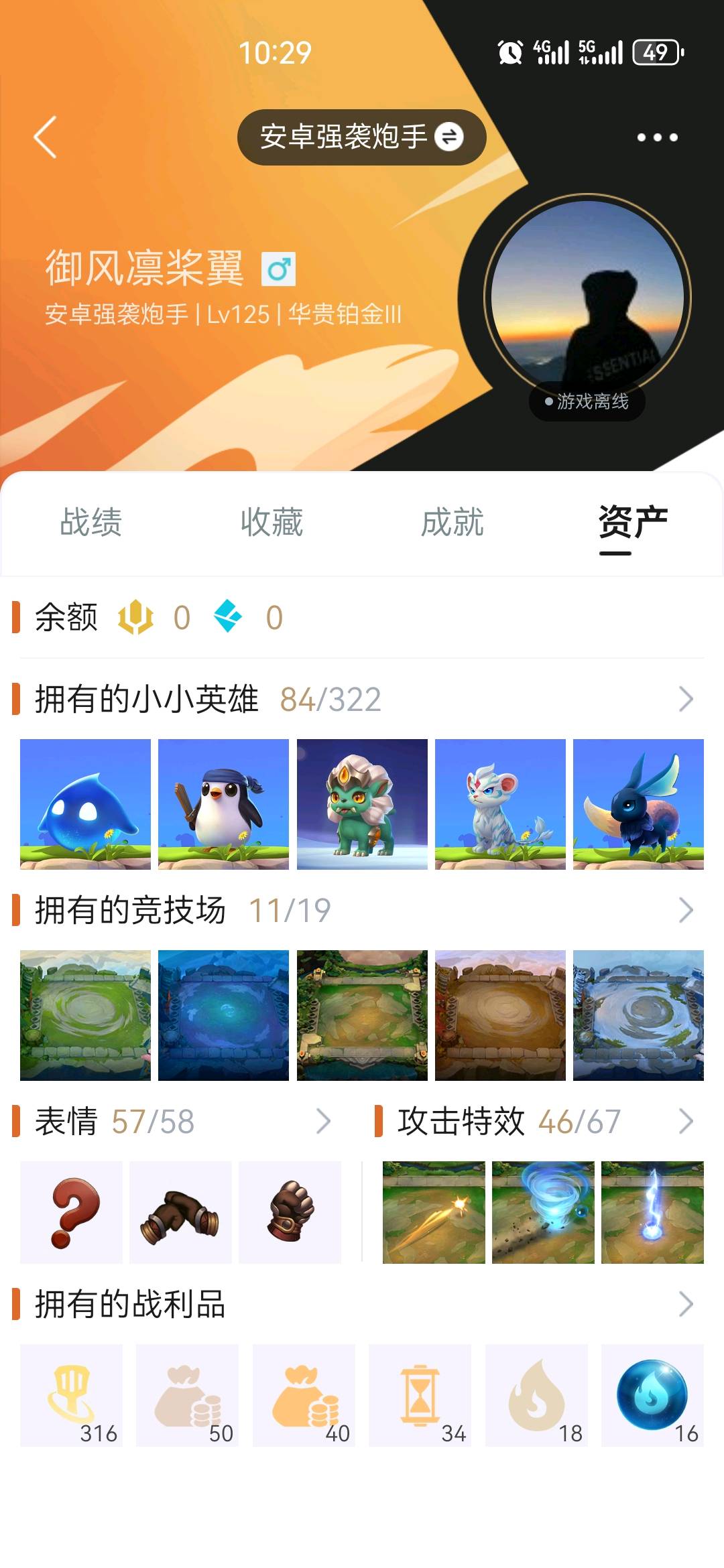724x1568 pixels.
Task: Open the blue ocean arena tile
Action: point(223,1015)
